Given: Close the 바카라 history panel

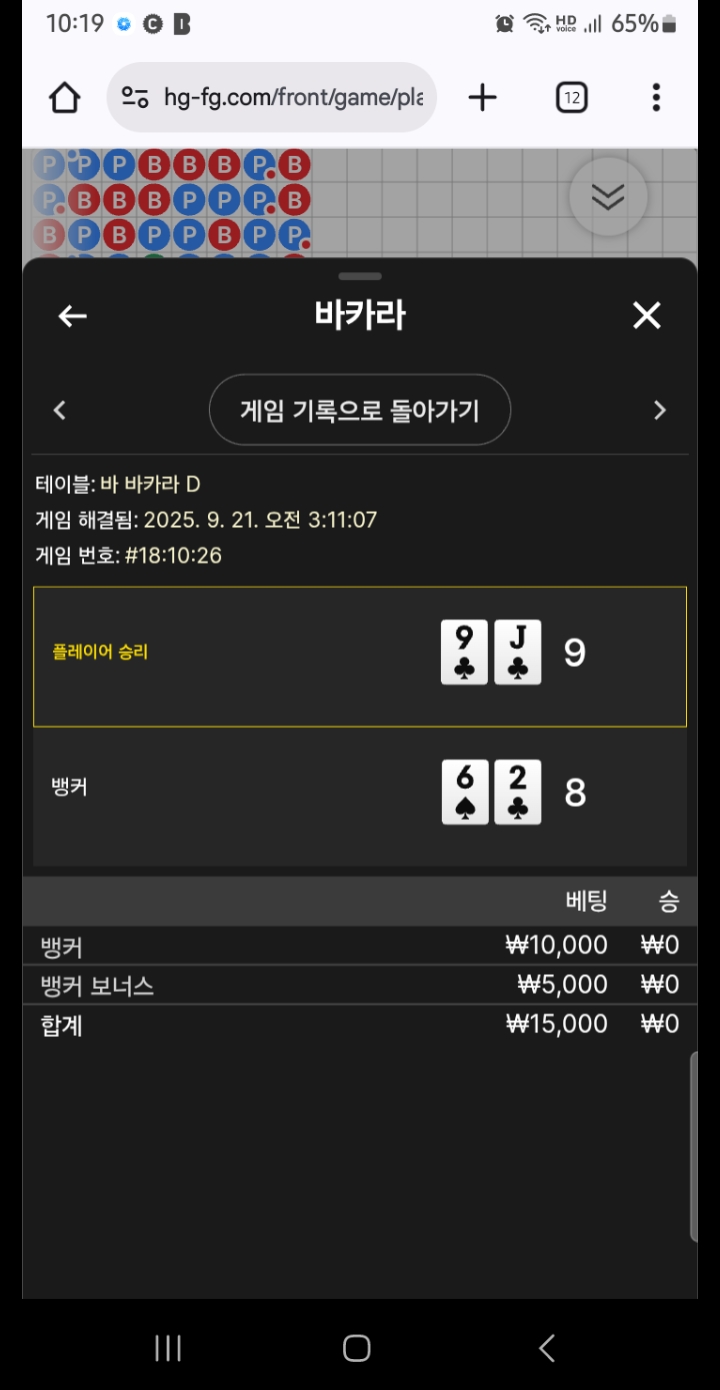Looking at the screenshot, I should (x=647, y=316).
